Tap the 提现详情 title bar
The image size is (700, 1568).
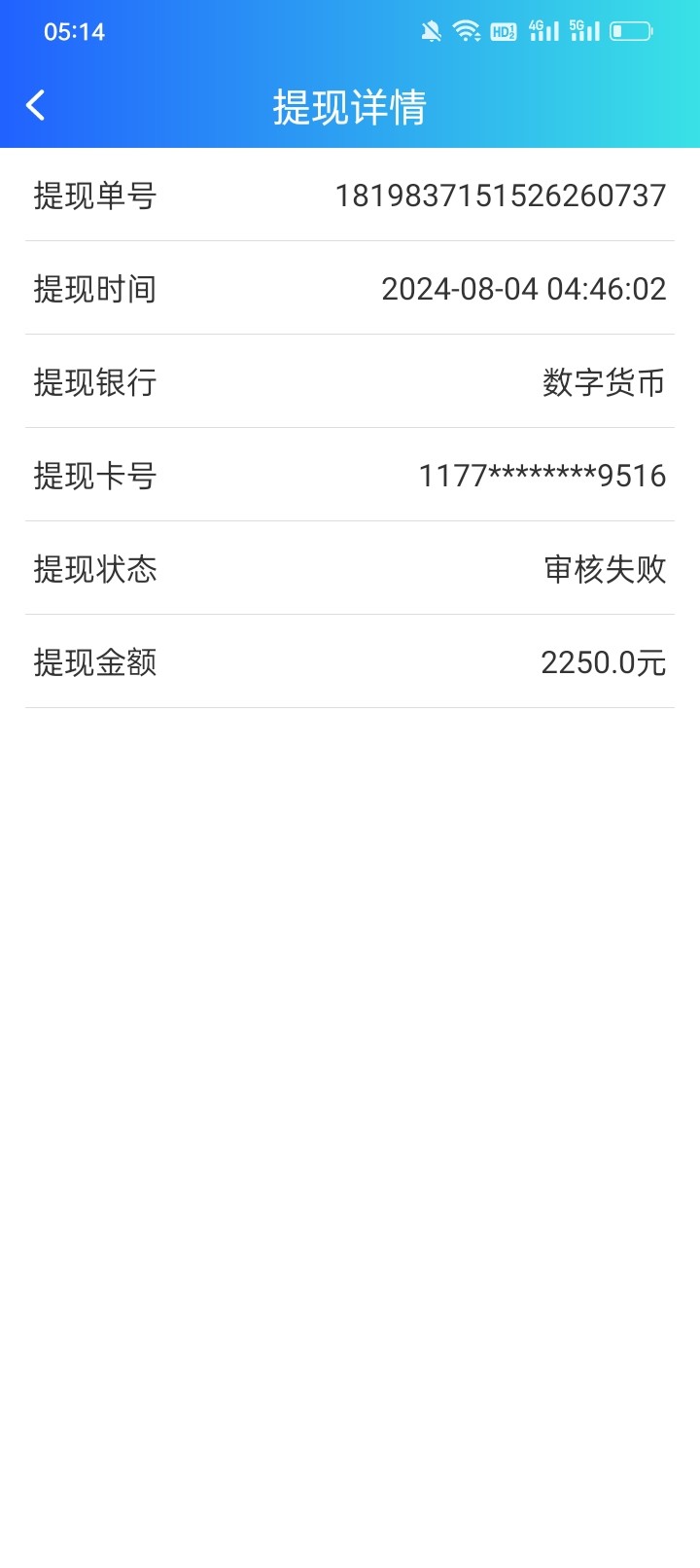point(350,109)
